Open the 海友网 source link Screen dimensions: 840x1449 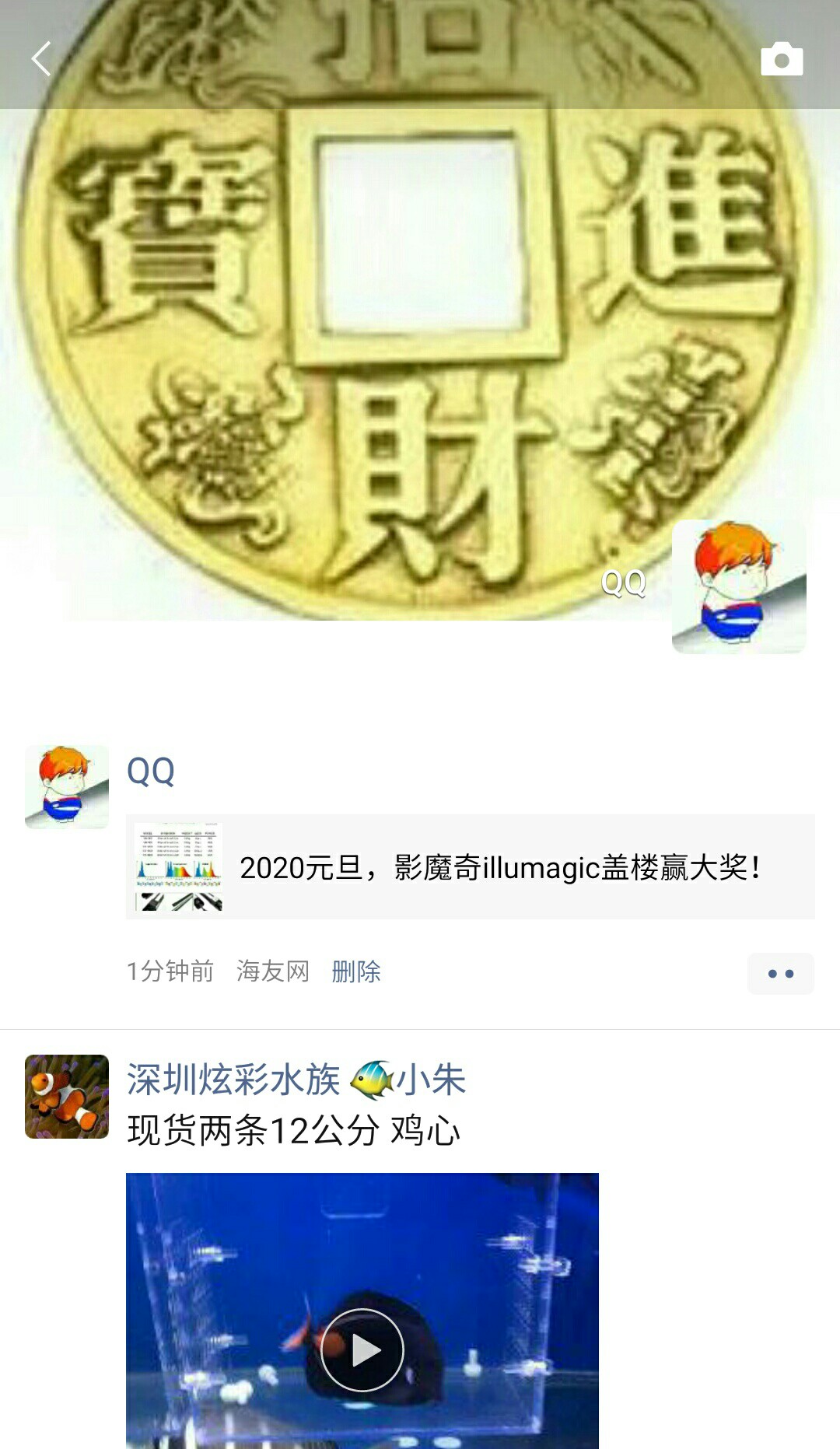tap(272, 971)
